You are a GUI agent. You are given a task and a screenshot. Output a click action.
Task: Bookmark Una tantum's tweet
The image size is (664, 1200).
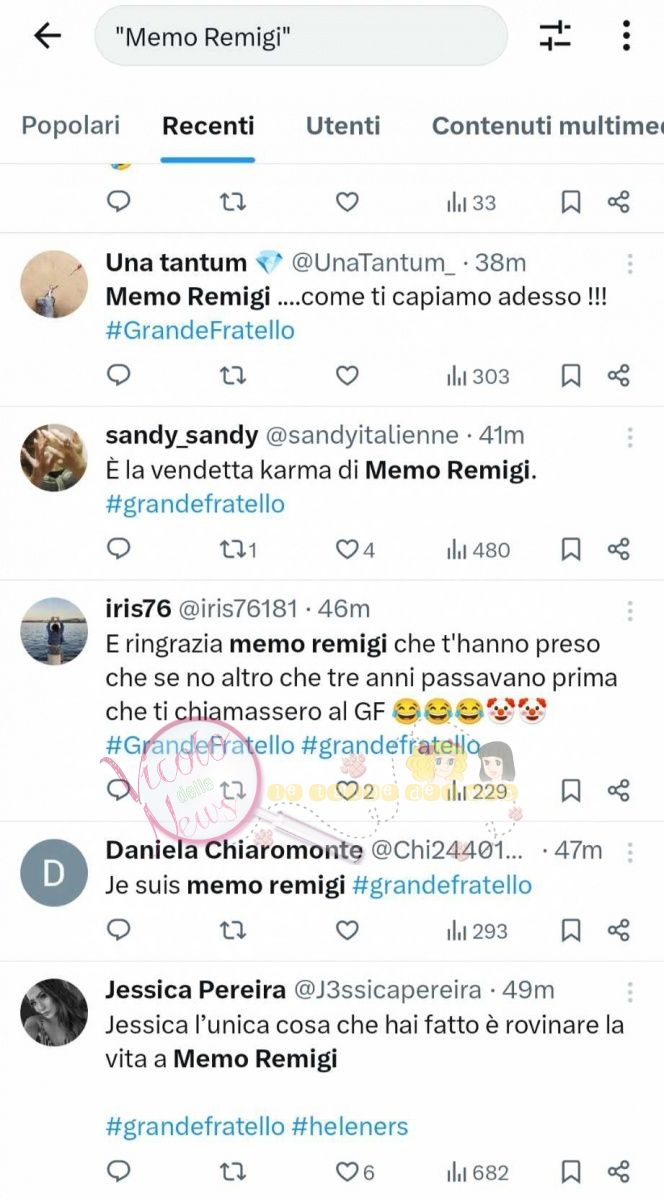point(570,376)
